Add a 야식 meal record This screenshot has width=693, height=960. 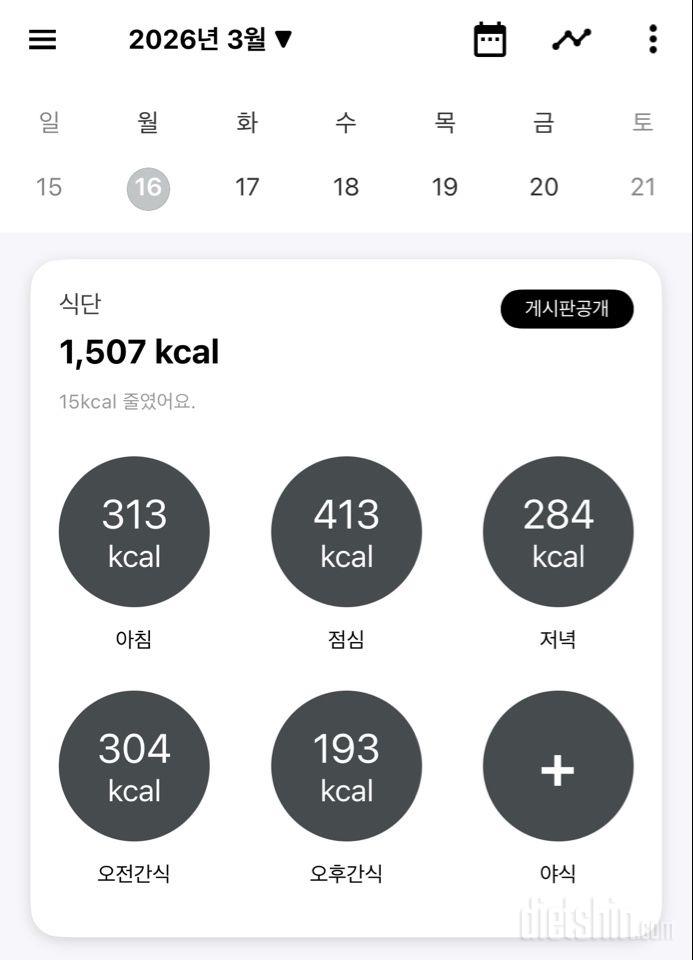pos(558,766)
